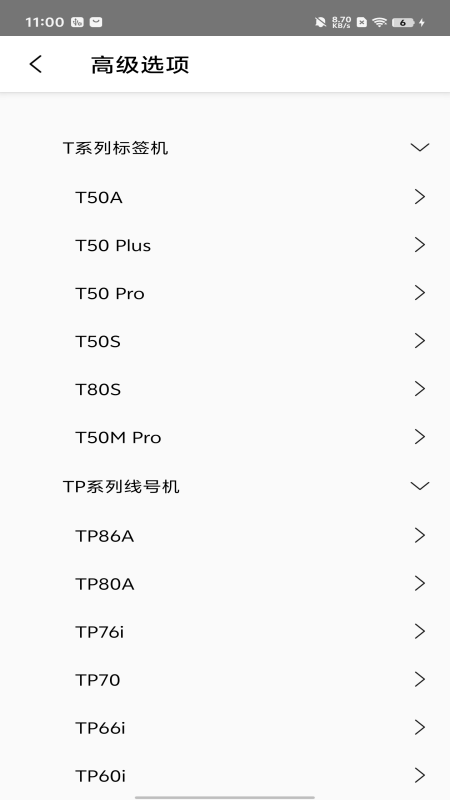Open the TP86A row
Viewport: 450px width, 800px height.
click(225, 535)
